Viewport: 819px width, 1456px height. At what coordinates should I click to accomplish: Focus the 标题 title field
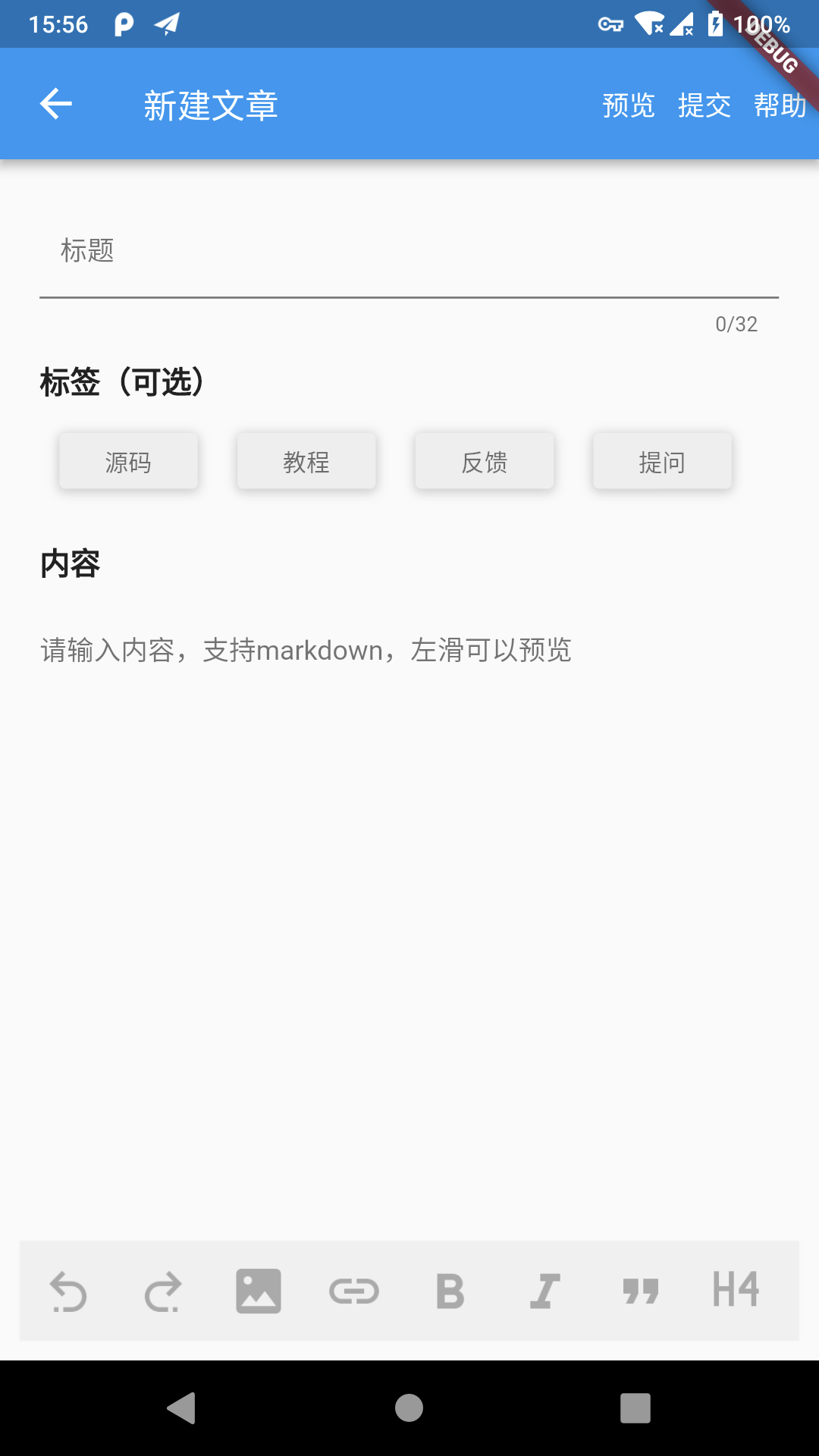pos(409,252)
